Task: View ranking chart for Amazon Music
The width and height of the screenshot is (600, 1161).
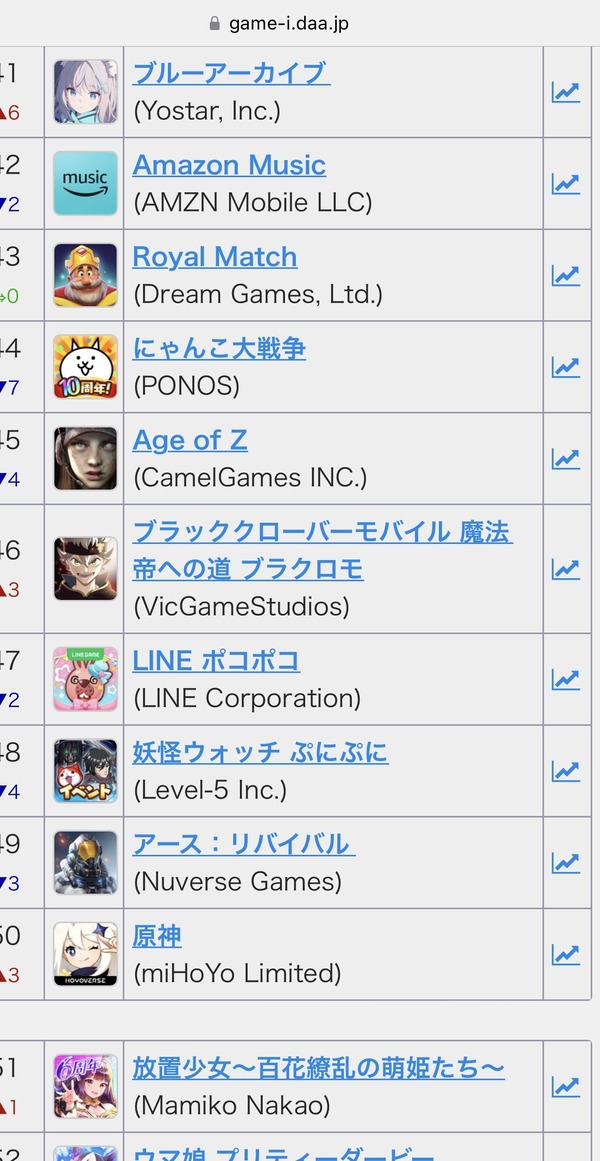Action: pos(565,184)
